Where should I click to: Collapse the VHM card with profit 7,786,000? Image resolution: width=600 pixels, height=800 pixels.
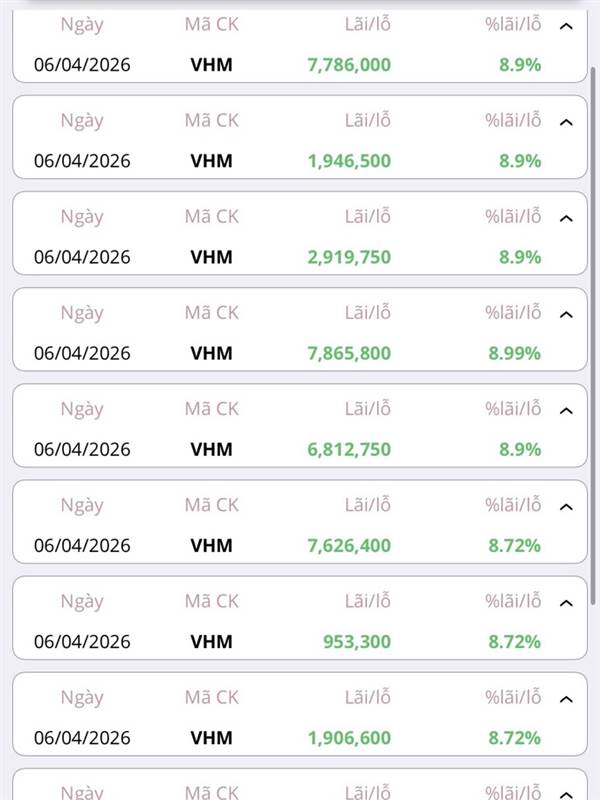click(567, 26)
